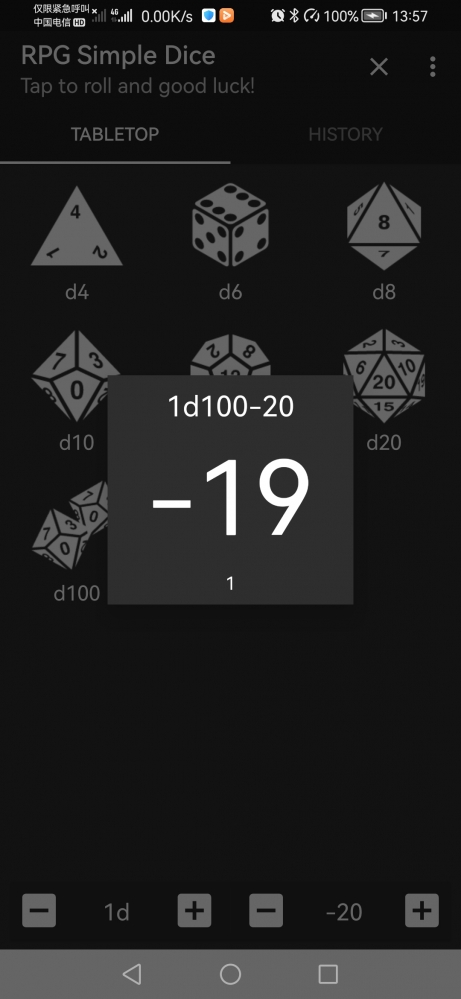Switch to the History tab
This screenshot has height=999, width=461.
coord(346,134)
